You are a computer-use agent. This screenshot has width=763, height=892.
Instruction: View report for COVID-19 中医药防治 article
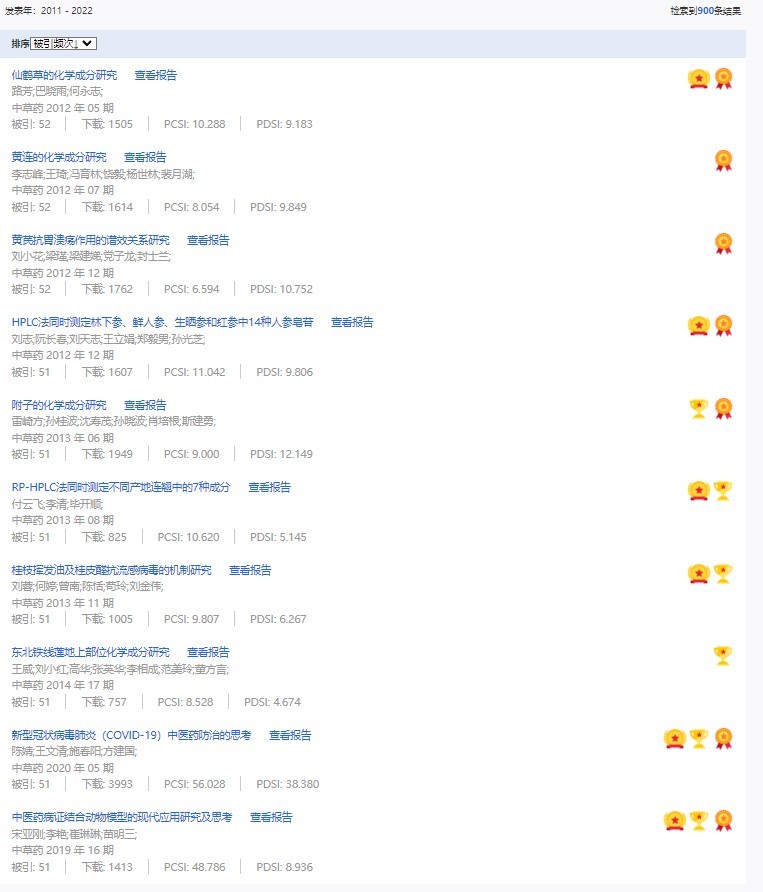click(290, 735)
